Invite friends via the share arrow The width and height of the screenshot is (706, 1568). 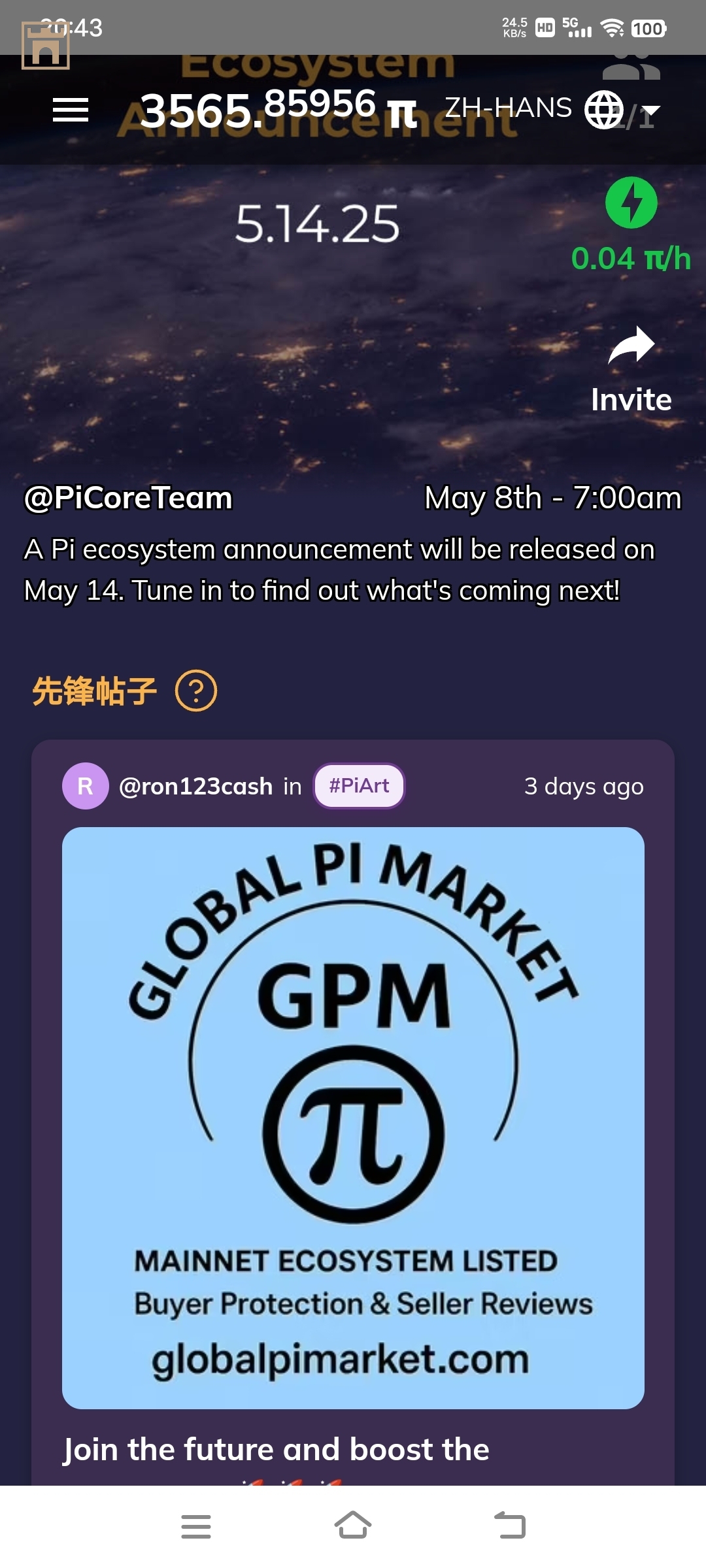631,346
